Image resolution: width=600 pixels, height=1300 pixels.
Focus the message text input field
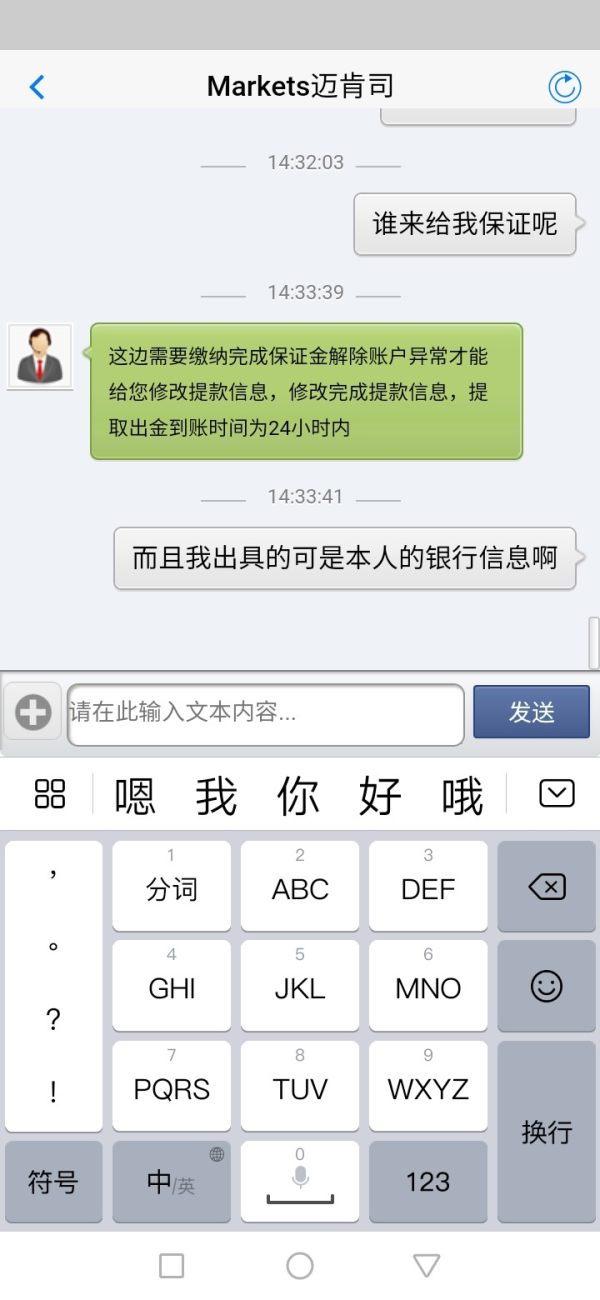coord(265,713)
